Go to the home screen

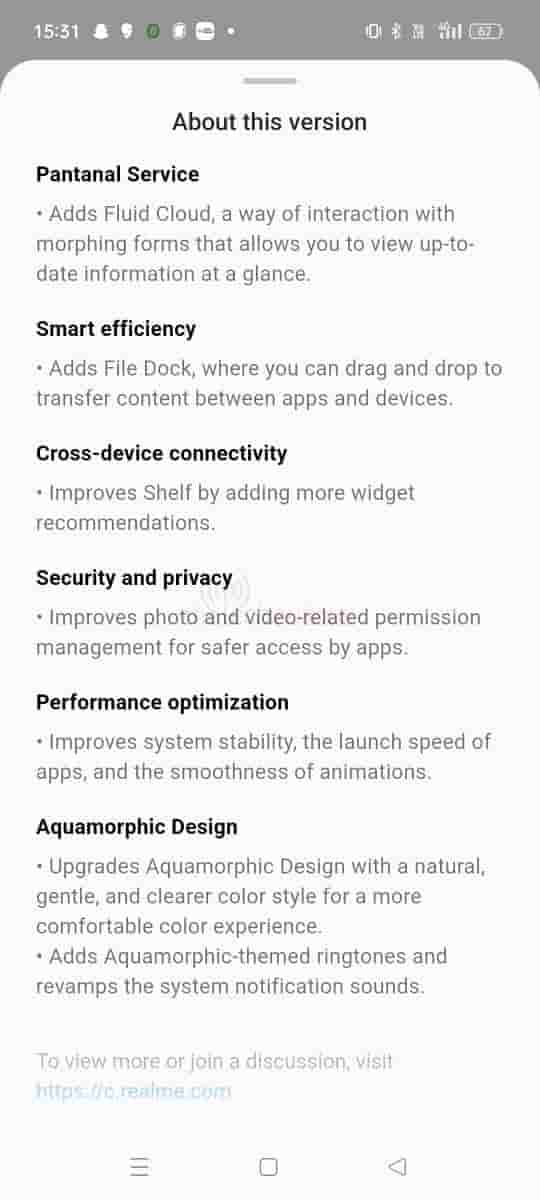point(268,1166)
